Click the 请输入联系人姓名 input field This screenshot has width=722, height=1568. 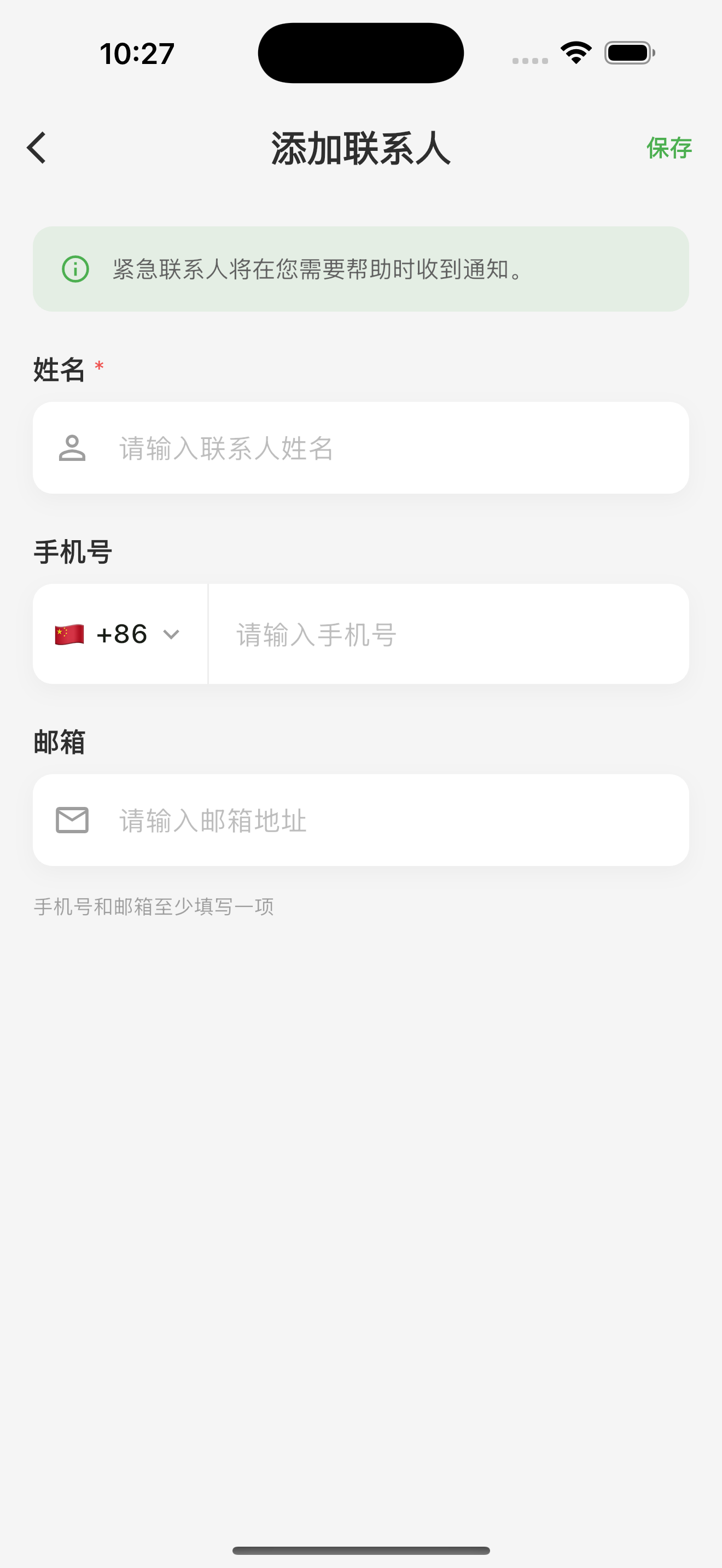[x=360, y=449]
